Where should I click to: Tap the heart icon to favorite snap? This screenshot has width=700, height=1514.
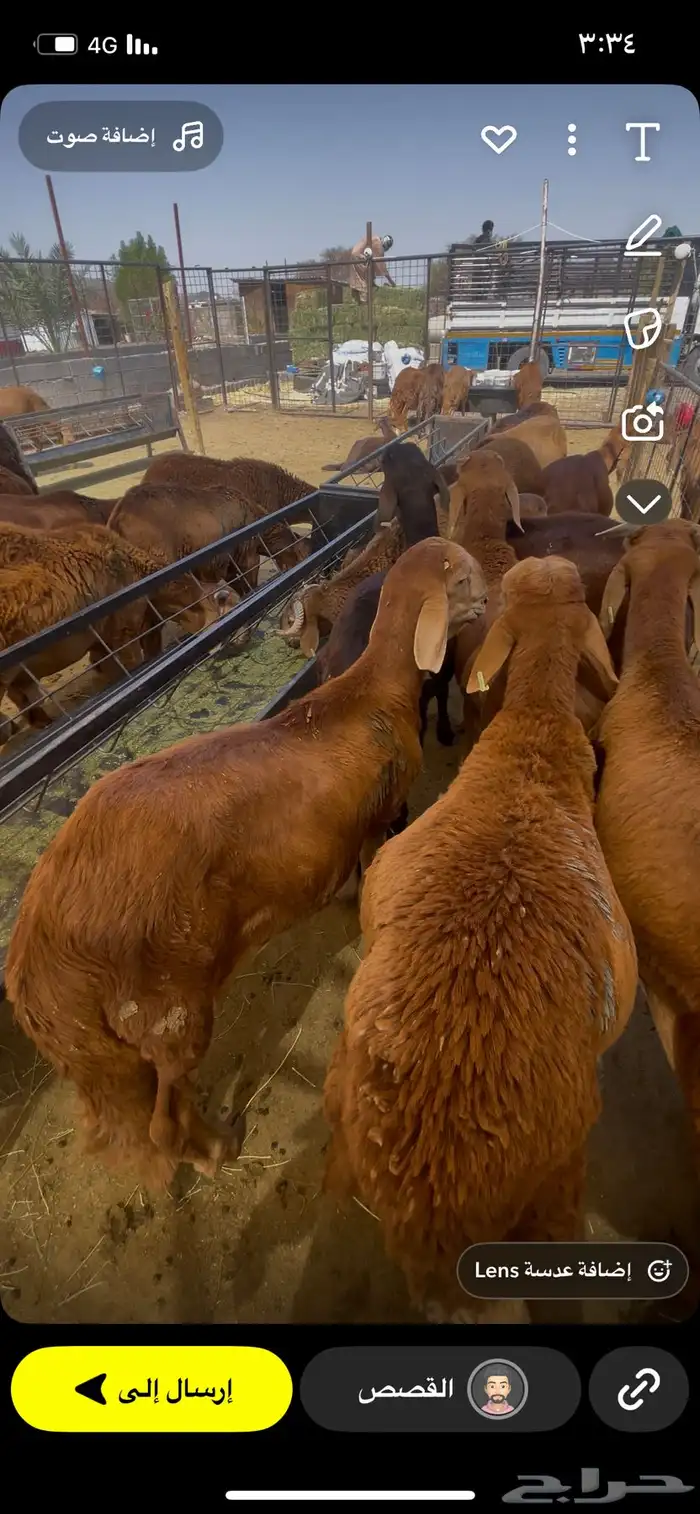[498, 139]
